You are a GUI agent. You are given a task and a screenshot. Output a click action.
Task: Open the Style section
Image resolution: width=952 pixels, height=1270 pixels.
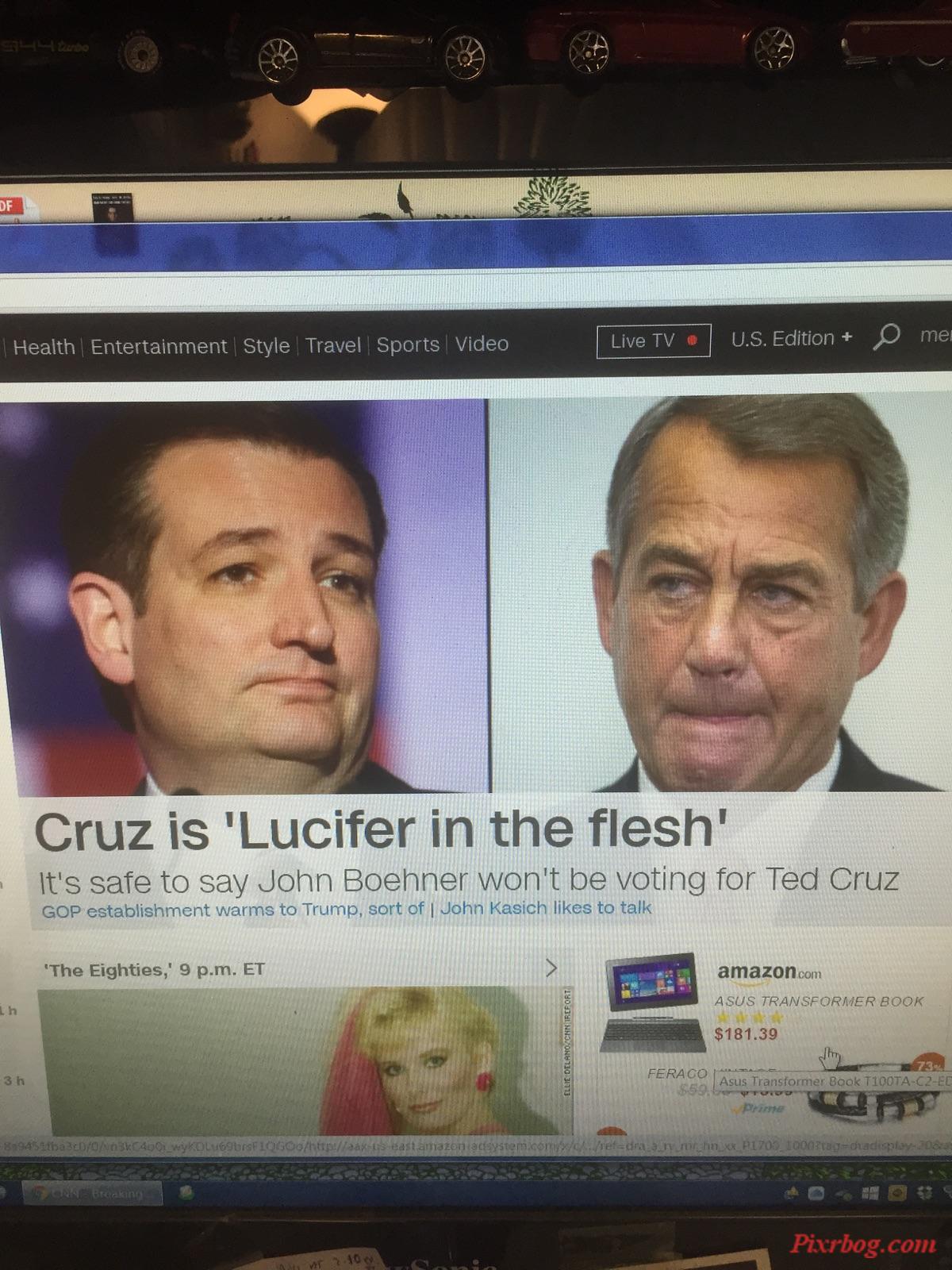(x=266, y=346)
